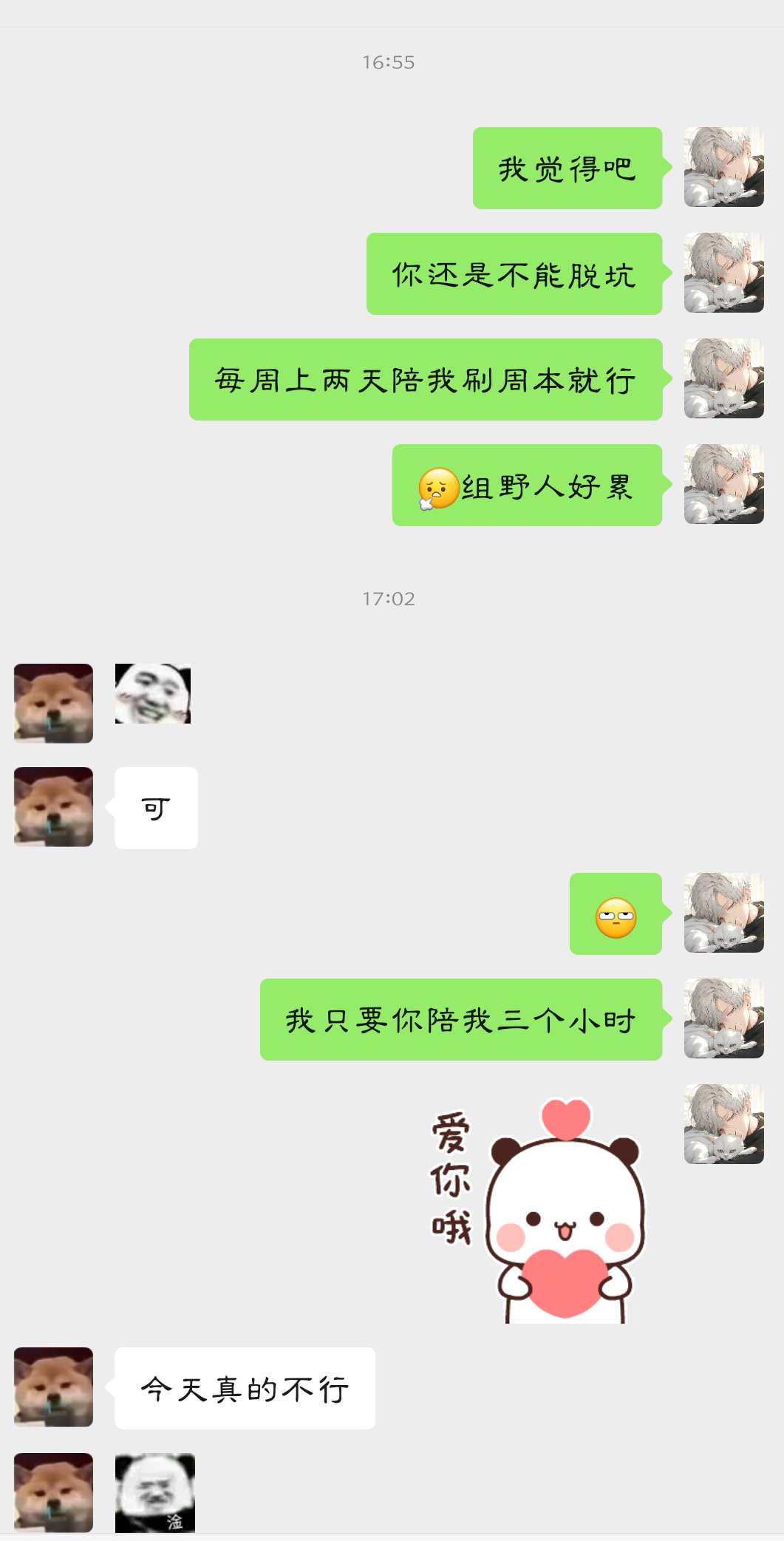The height and width of the screenshot is (1541, 784).
Task: Open the black panda meme sticker at bottom
Action: point(155,1492)
